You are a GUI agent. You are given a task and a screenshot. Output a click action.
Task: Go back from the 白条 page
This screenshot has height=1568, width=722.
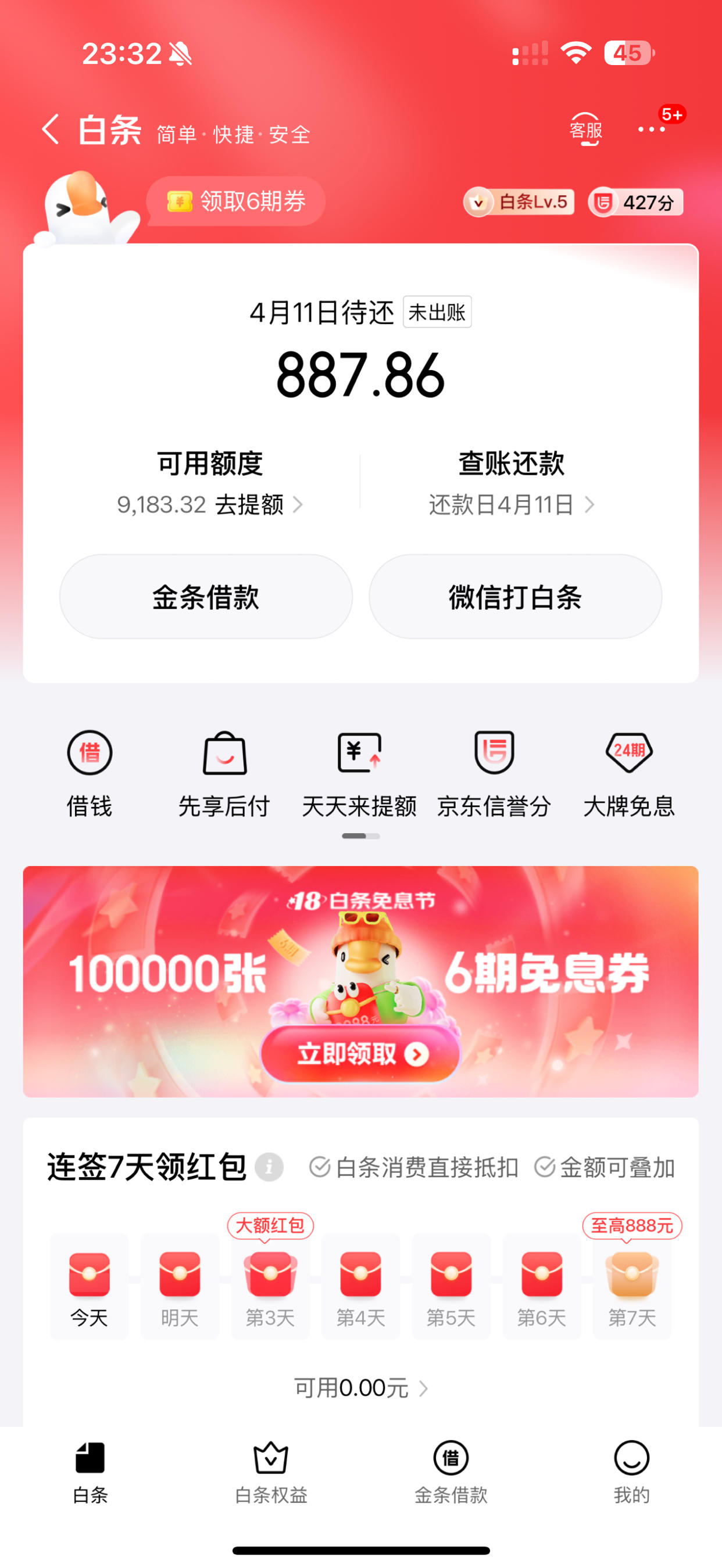pyautogui.click(x=51, y=130)
